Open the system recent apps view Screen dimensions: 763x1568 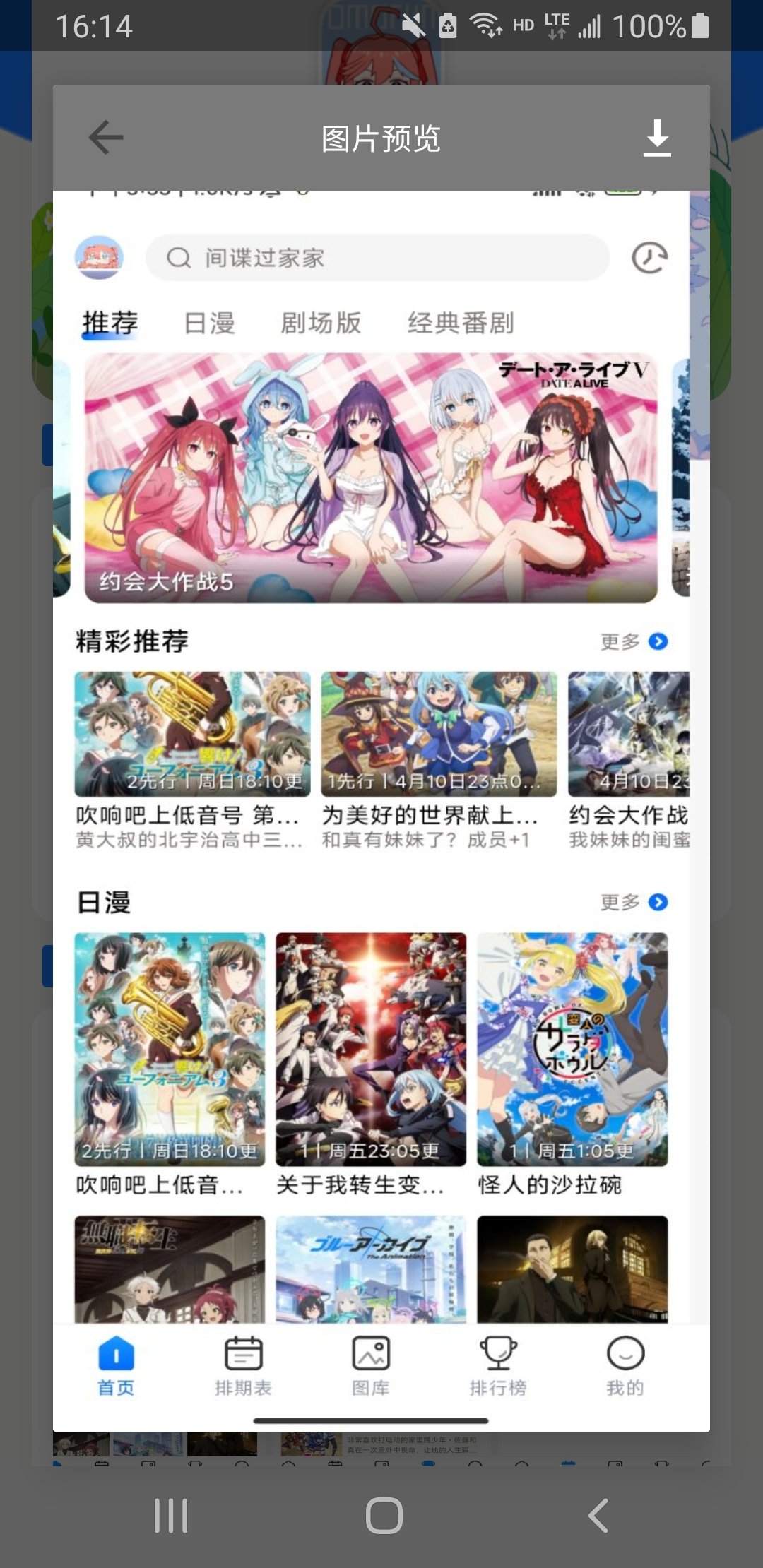pyautogui.click(x=171, y=1515)
